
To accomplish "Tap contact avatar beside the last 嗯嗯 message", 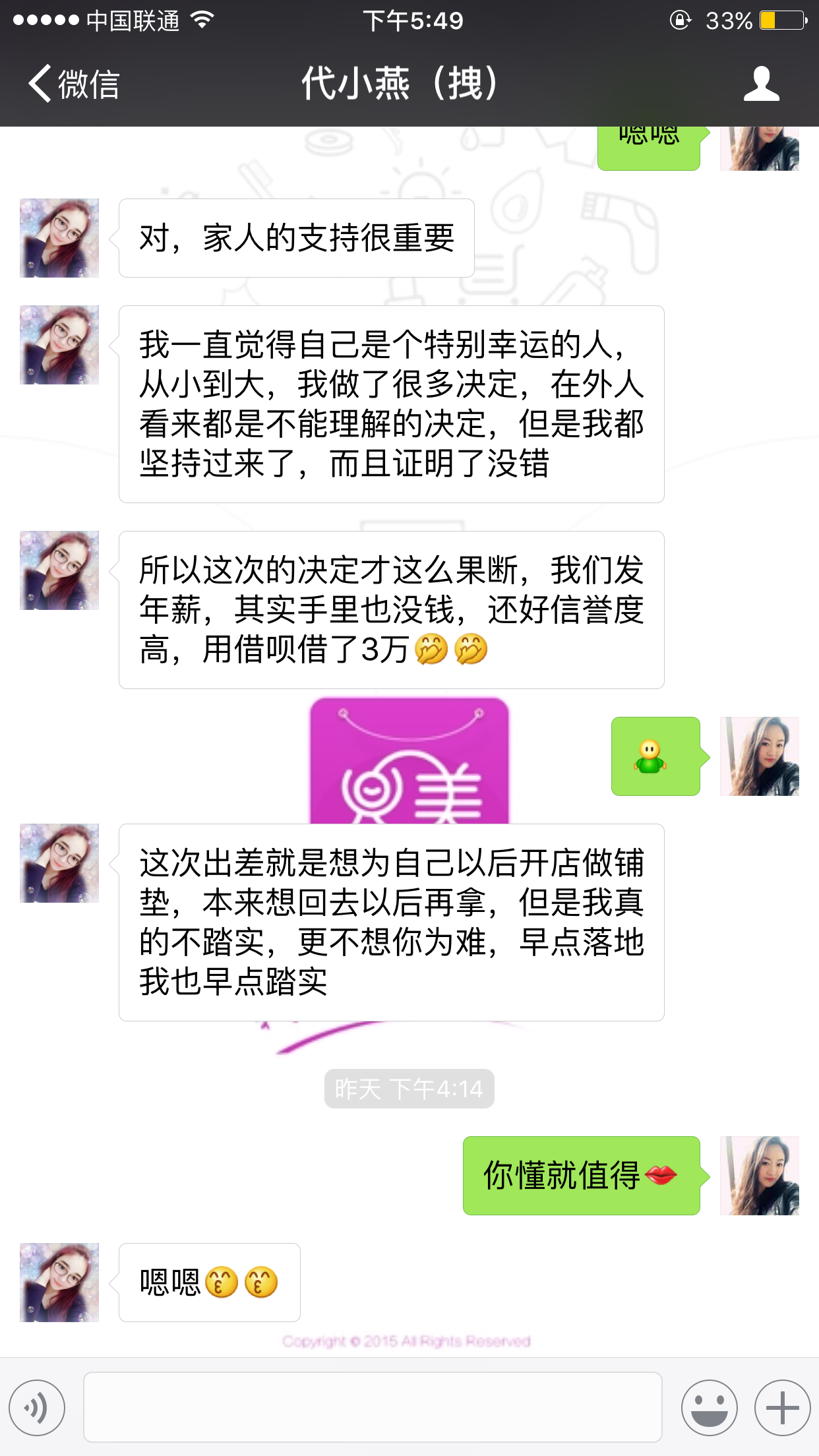I will (59, 1282).
